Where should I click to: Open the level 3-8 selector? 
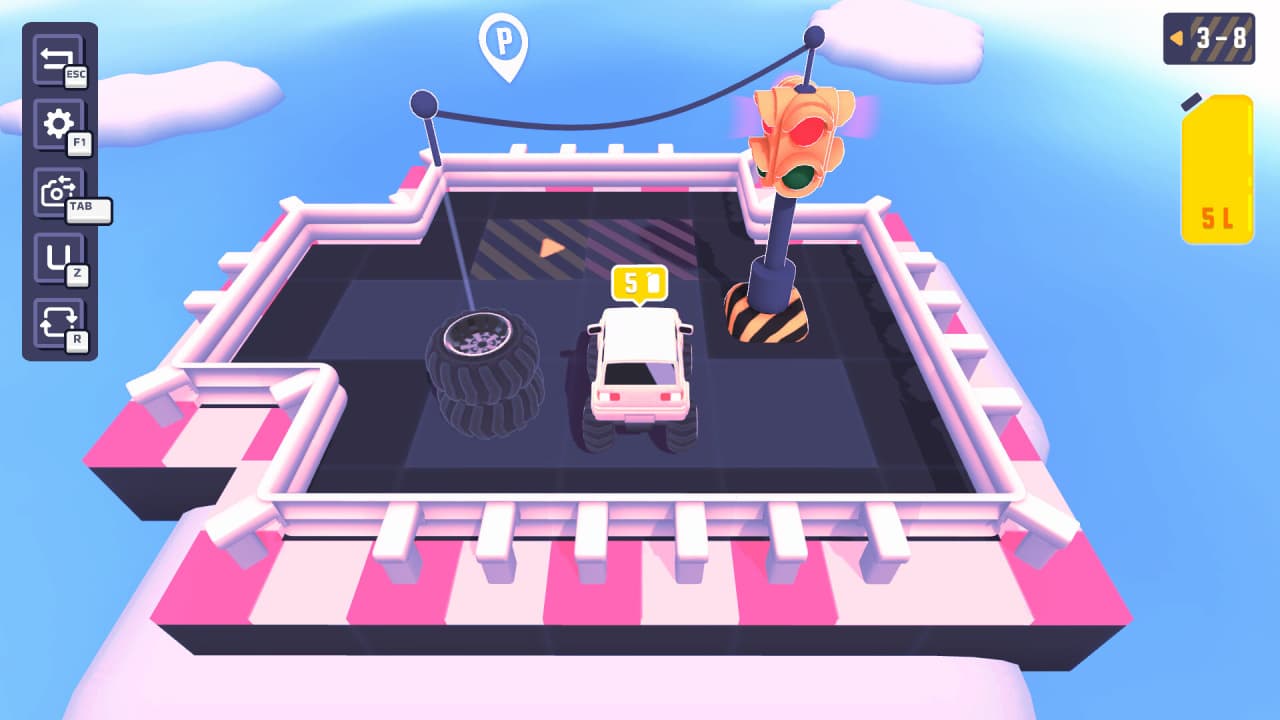click(x=1208, y=39)
